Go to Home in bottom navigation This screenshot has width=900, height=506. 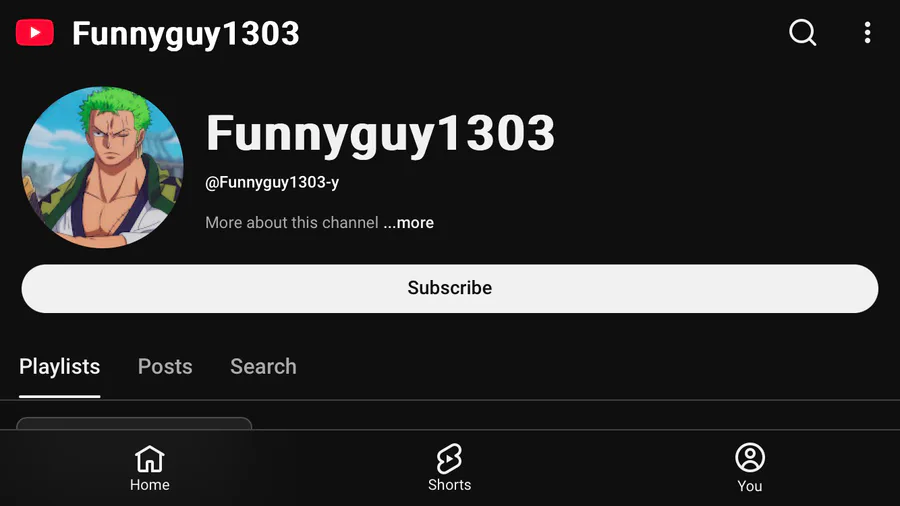point(150,468)
